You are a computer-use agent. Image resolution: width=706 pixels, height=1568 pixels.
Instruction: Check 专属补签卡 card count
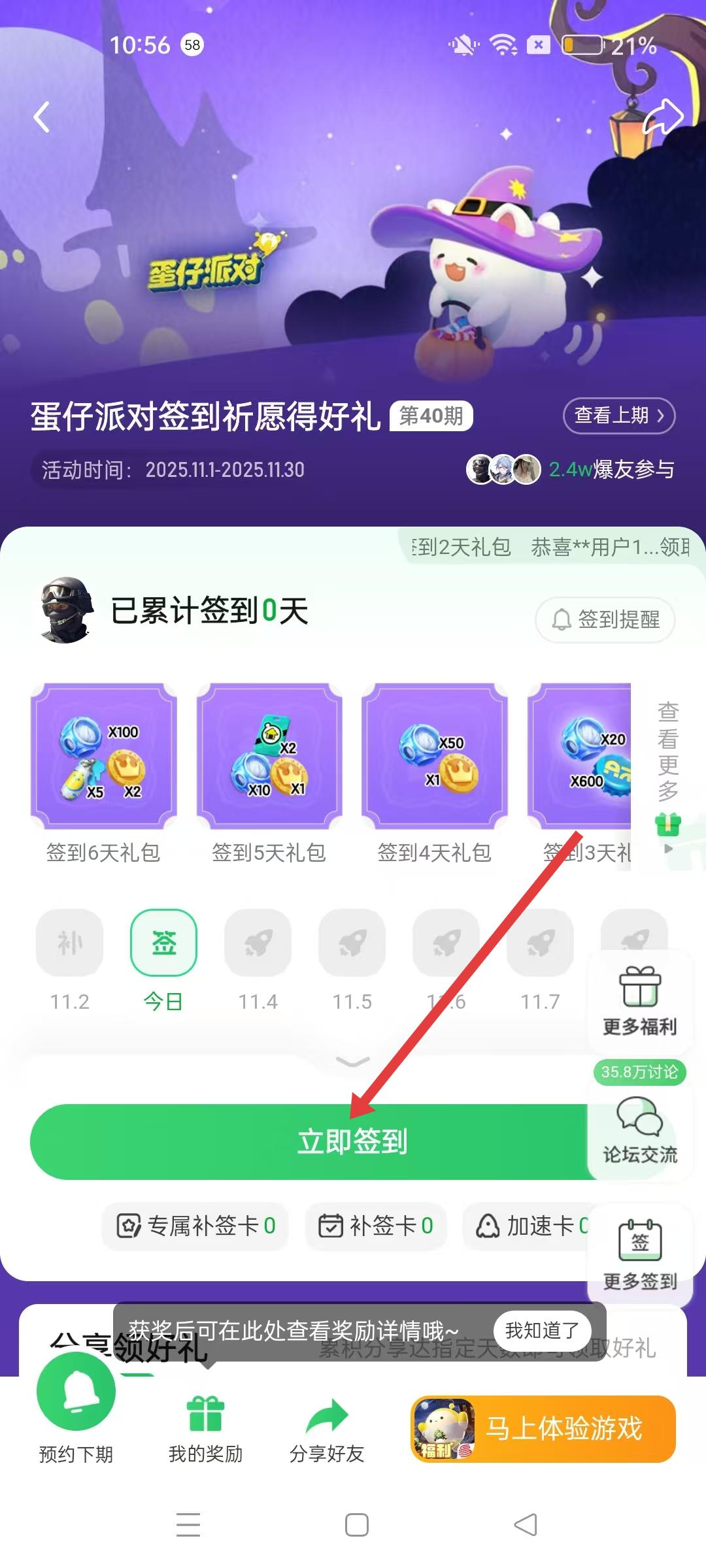[195, 1226]
